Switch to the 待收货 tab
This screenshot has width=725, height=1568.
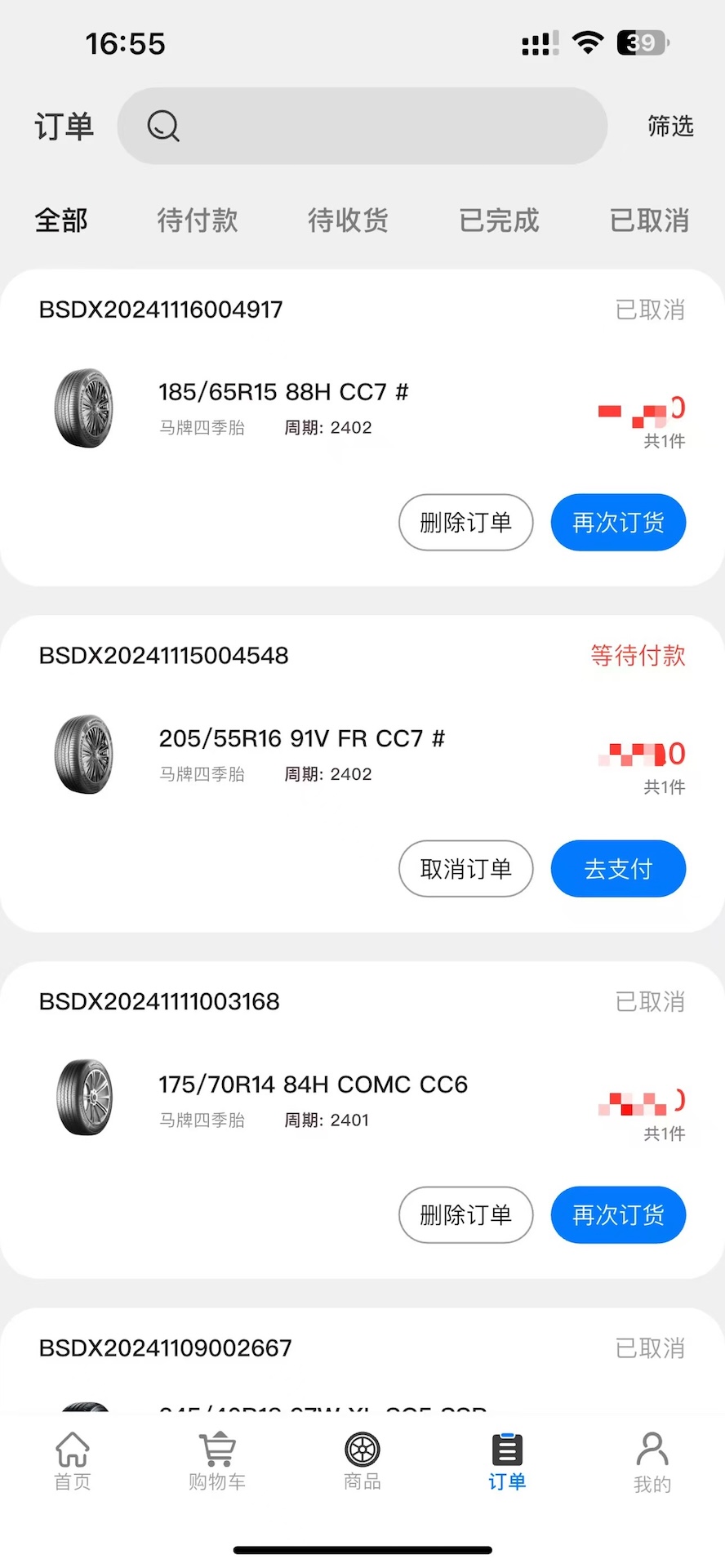click(x=347, y=220)
